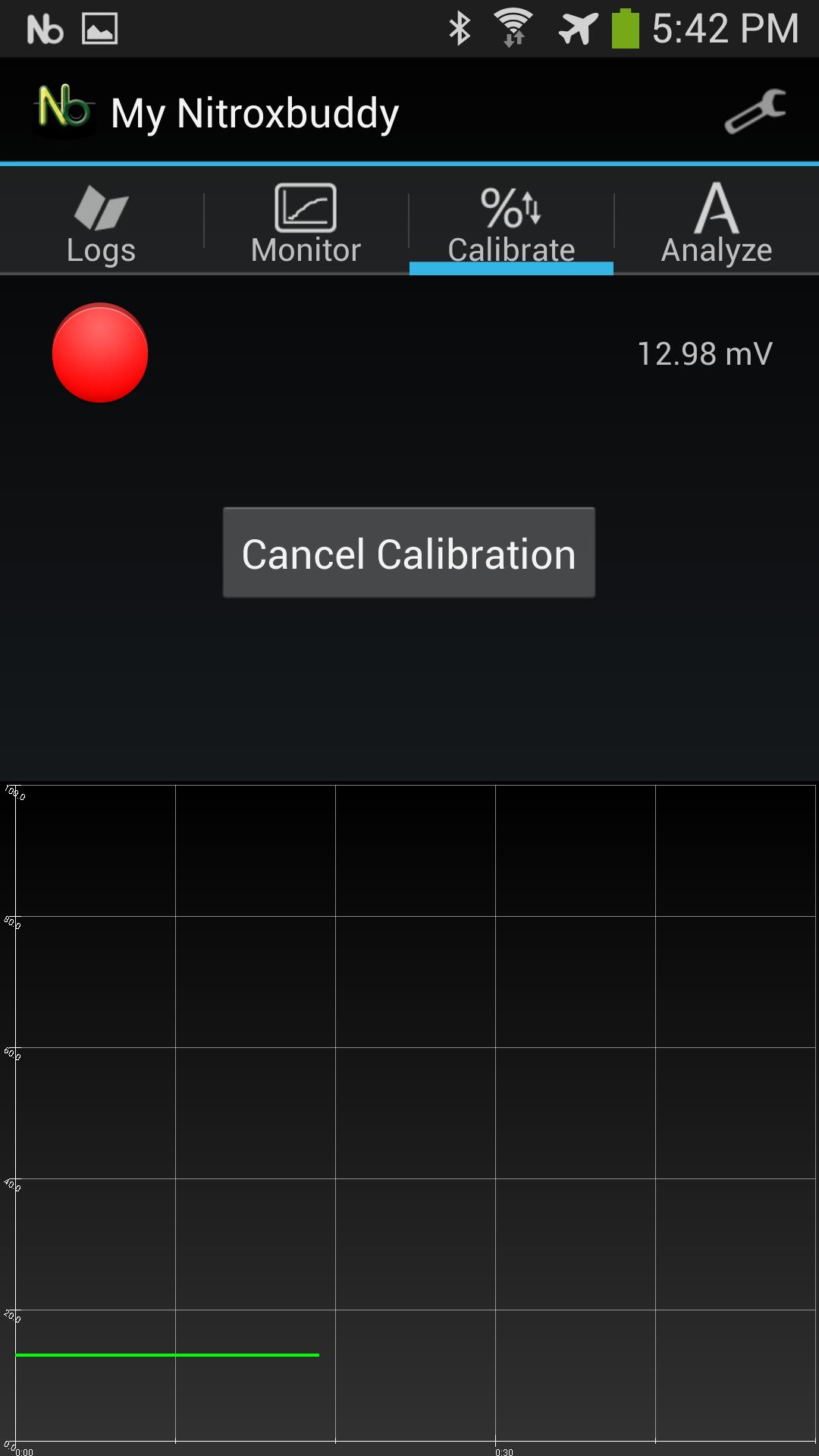Switch to the Logs tab
The width and height of the screenshot is (819, 1456).
101,224
